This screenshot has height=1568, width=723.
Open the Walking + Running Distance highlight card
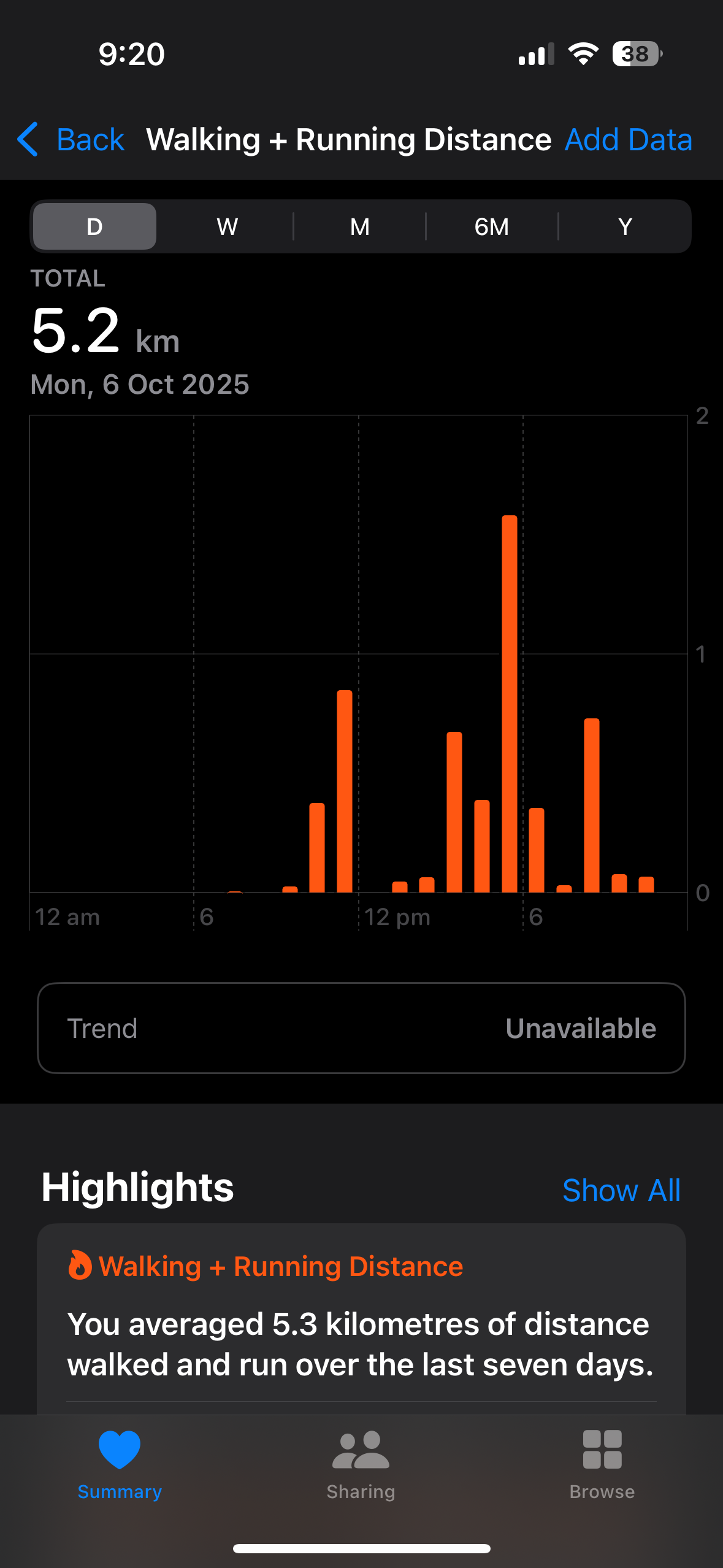(x=361, y=1319)
